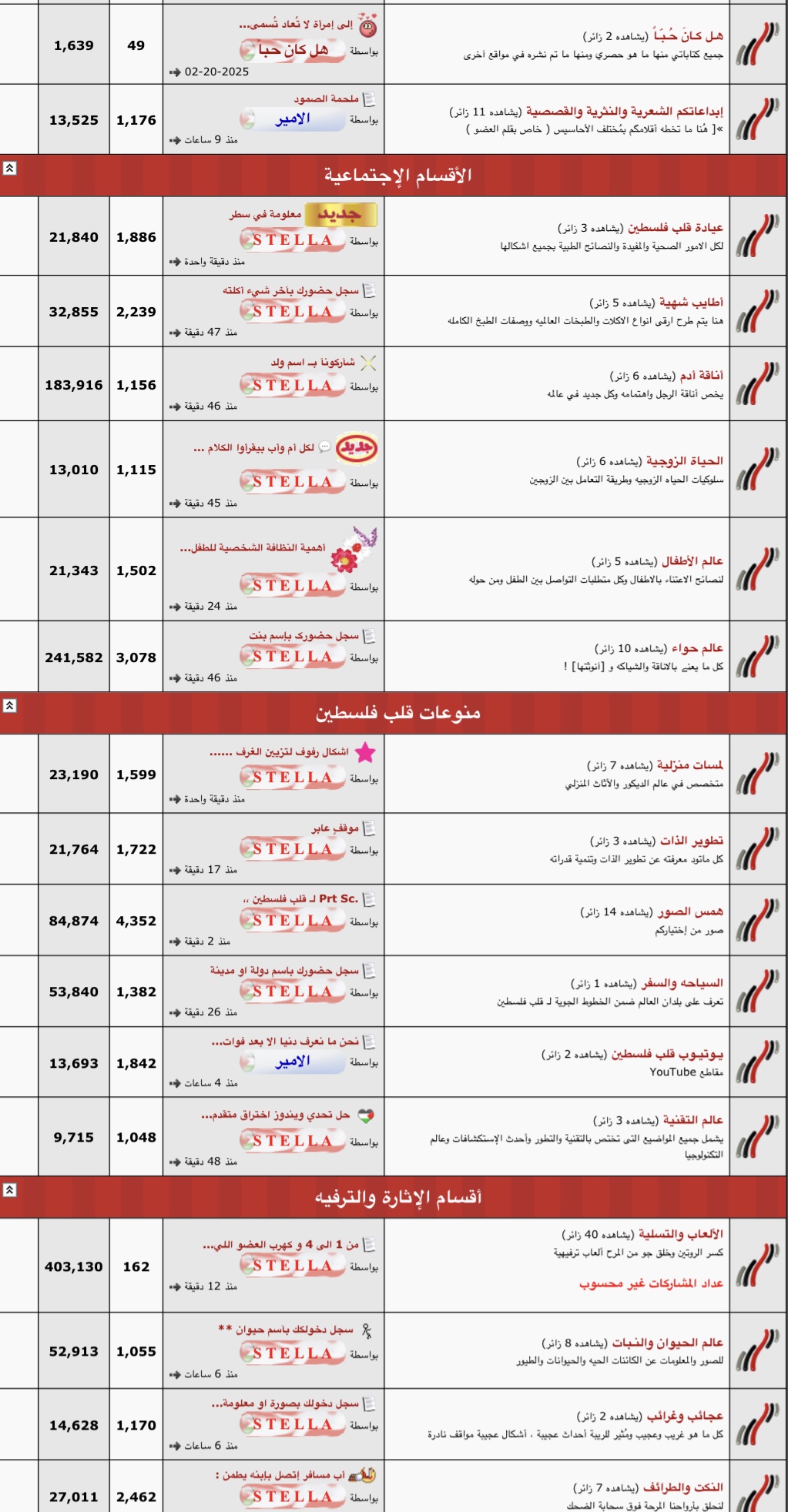Collapse the أقسام الإثارة والترفيه section
The height and width of the screenshot is (1512, 788).
(9, 1189)
